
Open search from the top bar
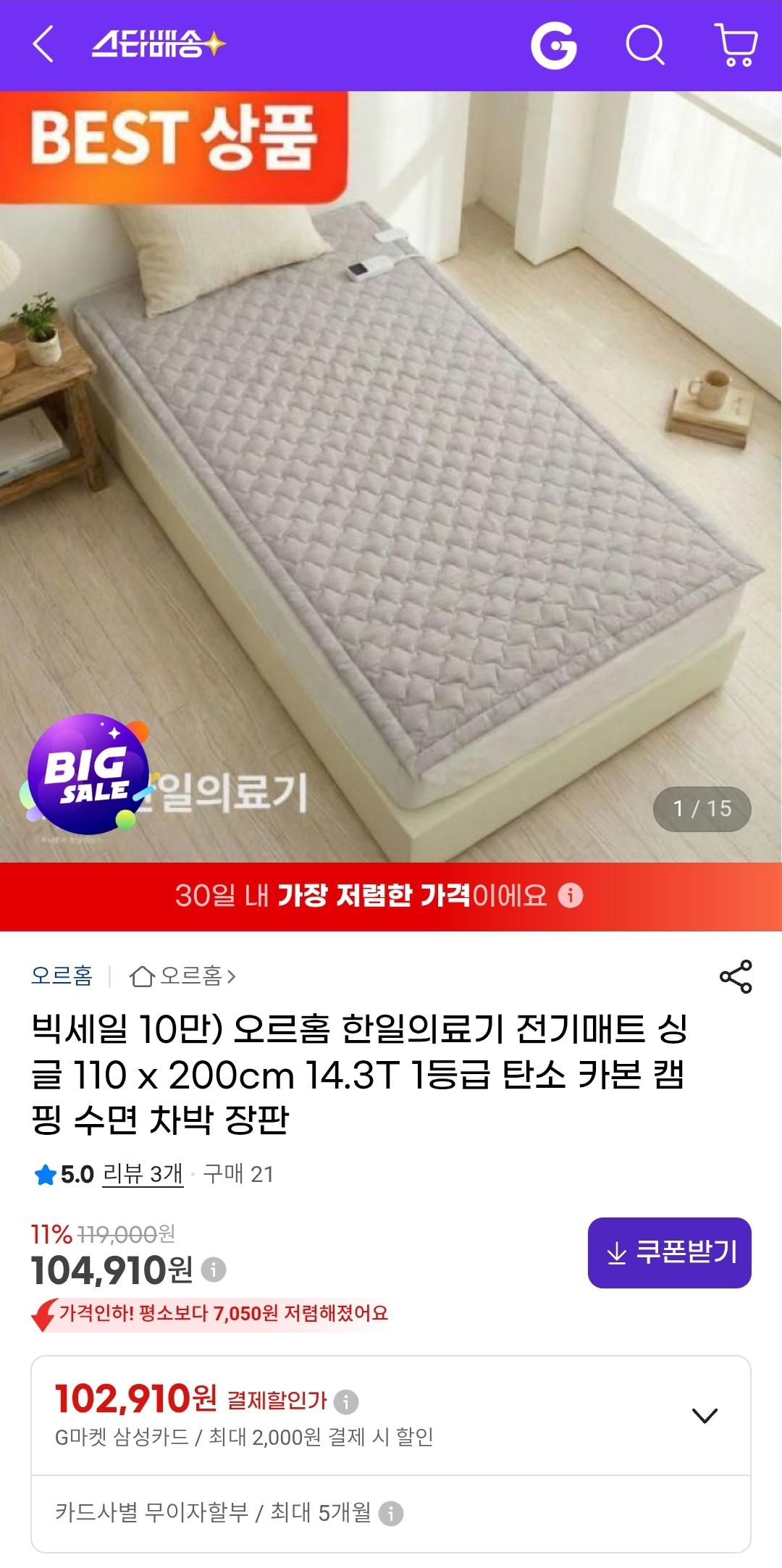click(644, 46)
